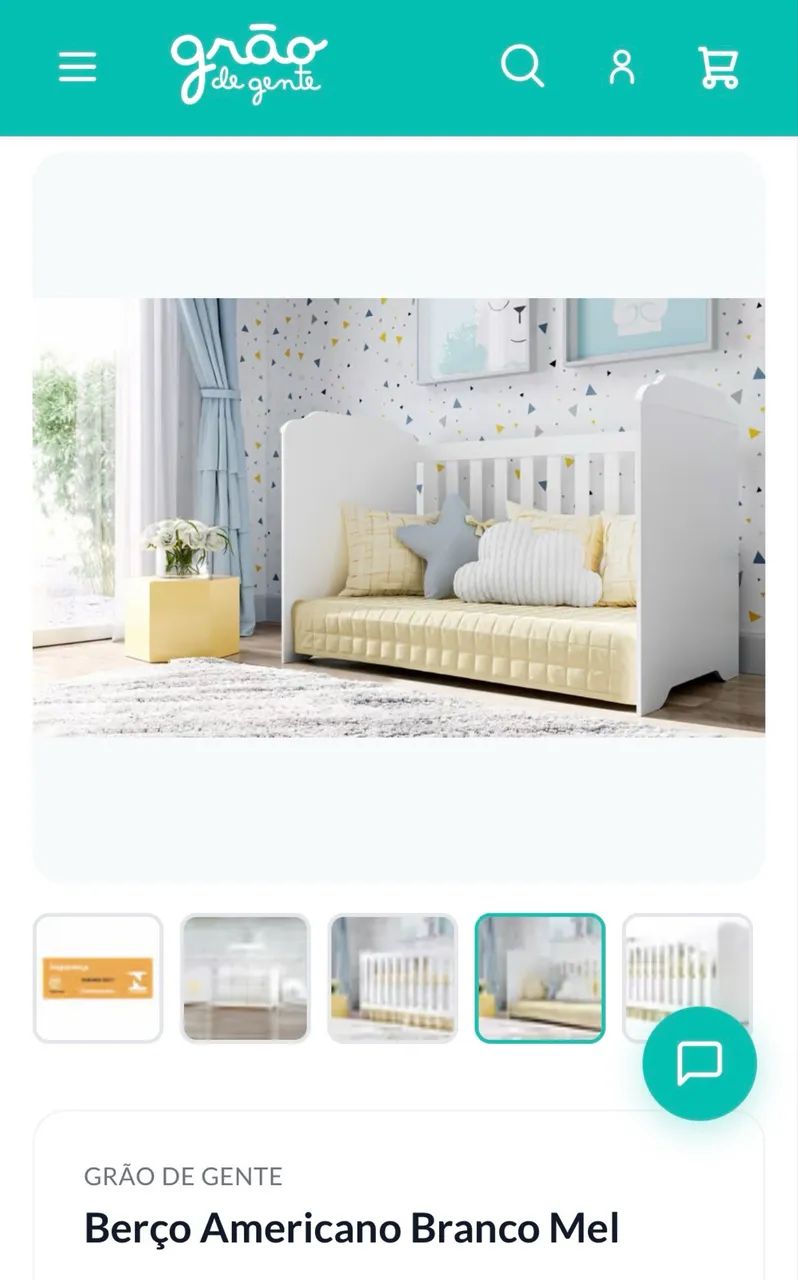Select the second thumbnail showing the room view
The height and width of the screenshot is (1280, 798).
pos(245,978)
